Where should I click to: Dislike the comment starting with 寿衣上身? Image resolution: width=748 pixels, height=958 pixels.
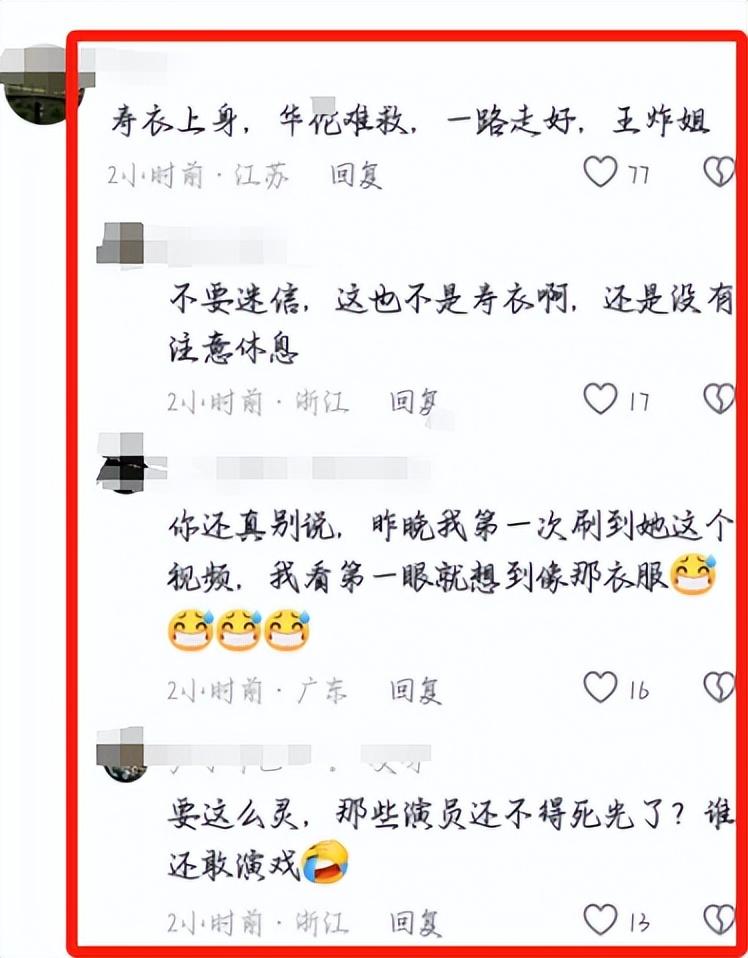(719, 172)
